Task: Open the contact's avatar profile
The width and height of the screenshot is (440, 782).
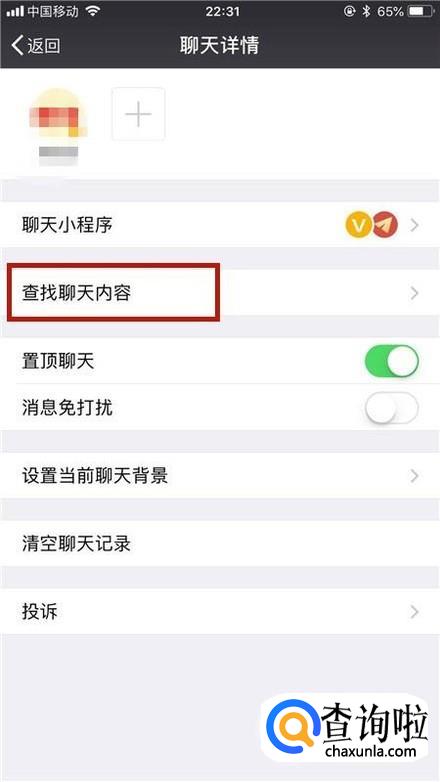Action: (58, 116)
